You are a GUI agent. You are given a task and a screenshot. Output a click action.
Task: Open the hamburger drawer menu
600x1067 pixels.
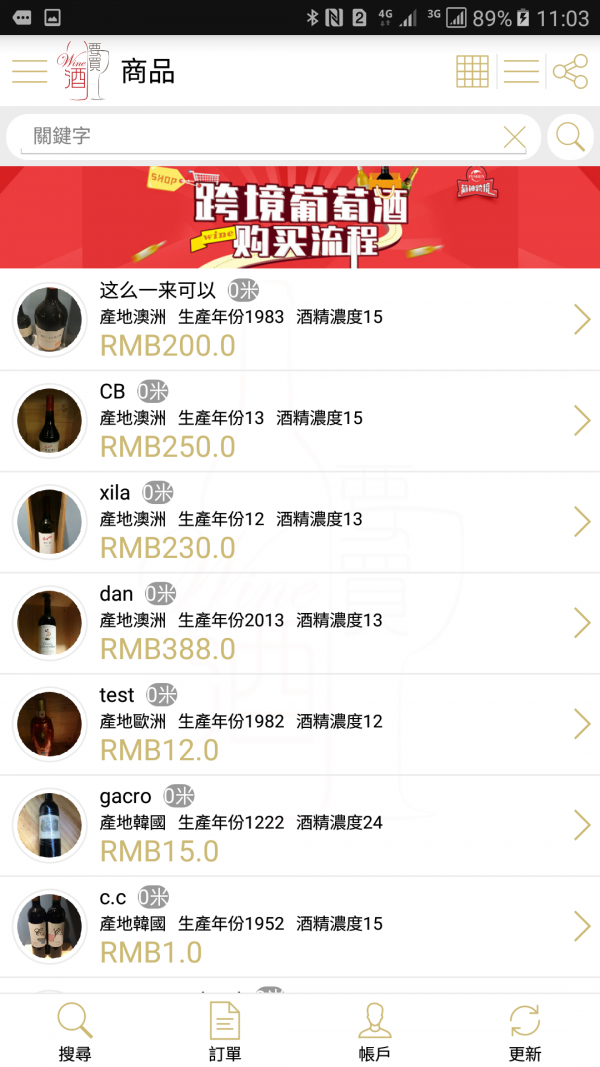[x=30, y=72]
